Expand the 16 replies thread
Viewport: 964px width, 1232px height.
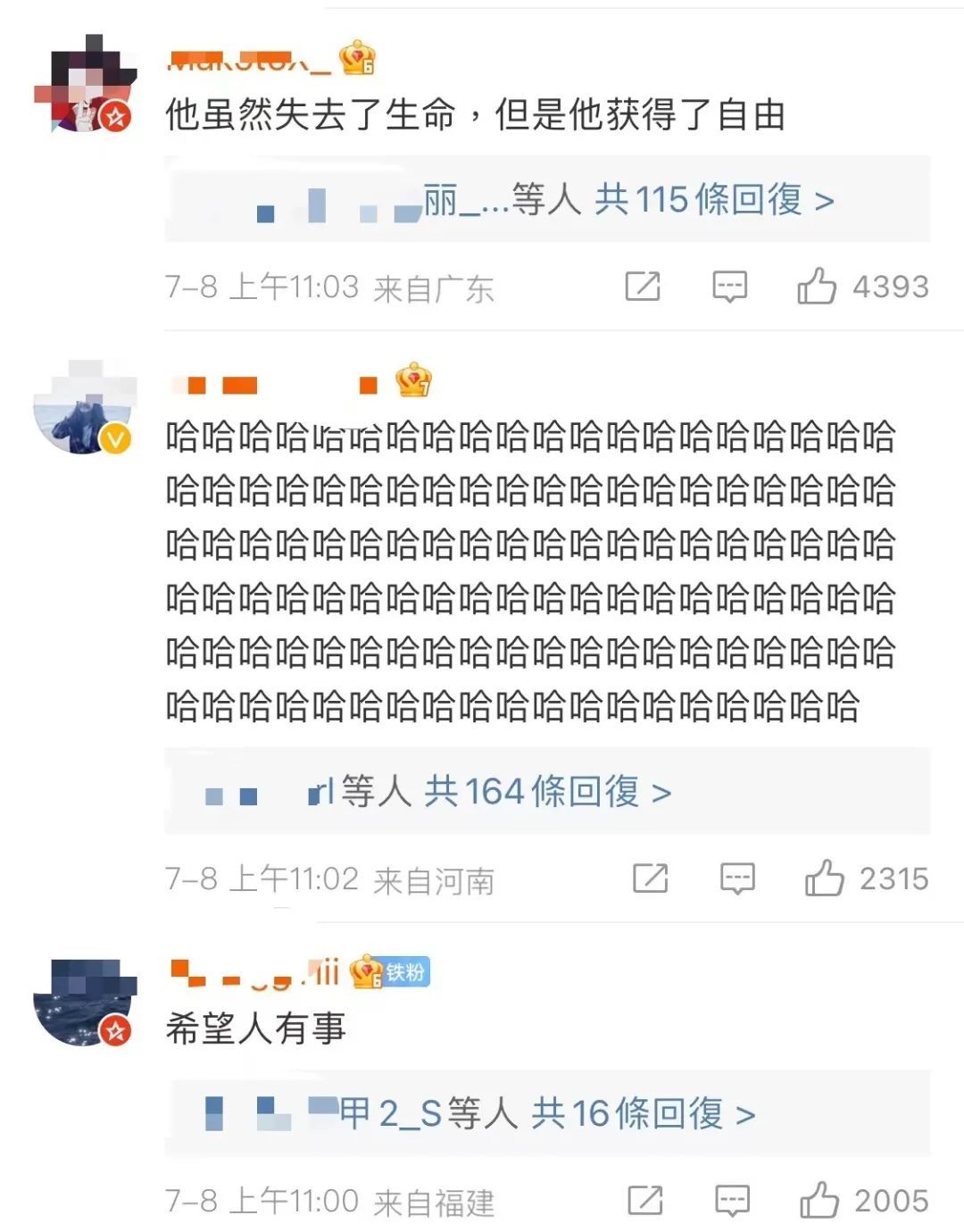coord(643,1113)
